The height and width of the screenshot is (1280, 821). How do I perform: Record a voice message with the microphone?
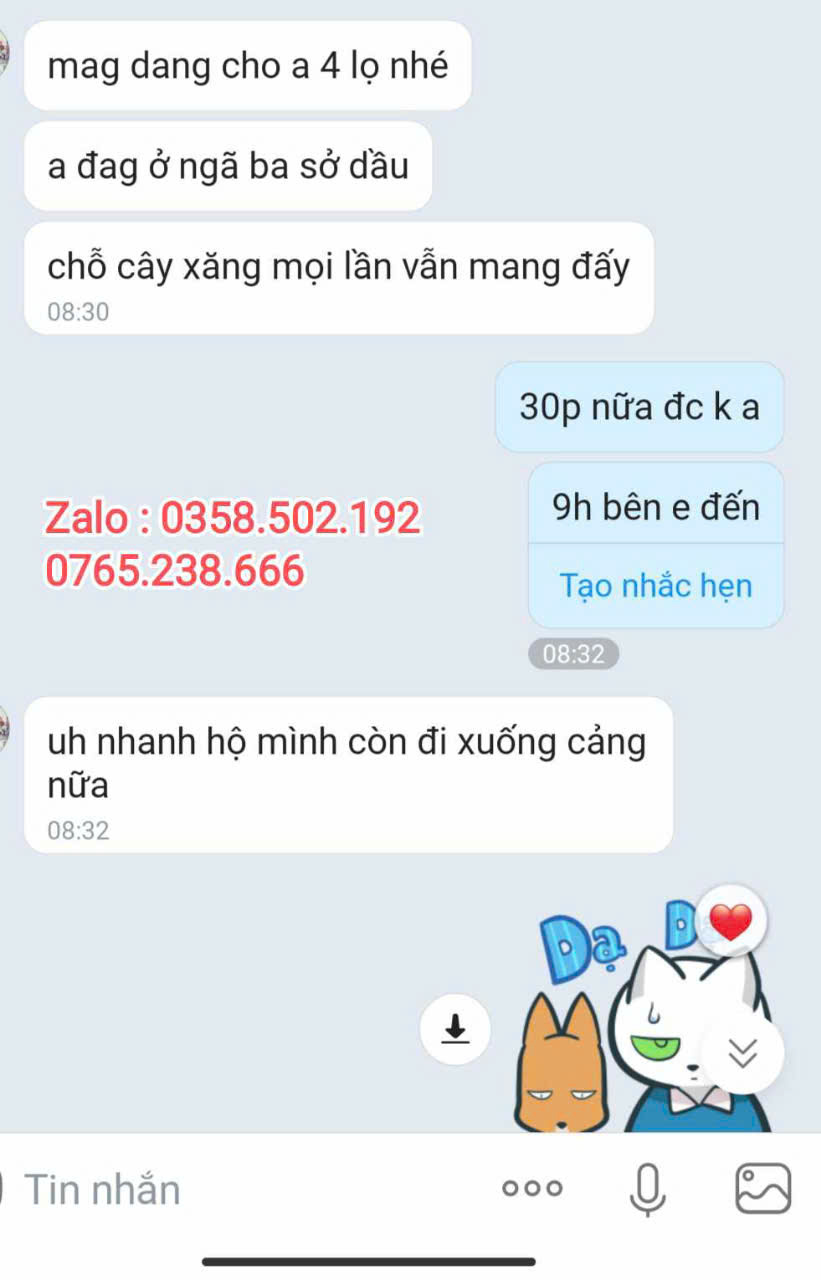tap(647, 1188)
